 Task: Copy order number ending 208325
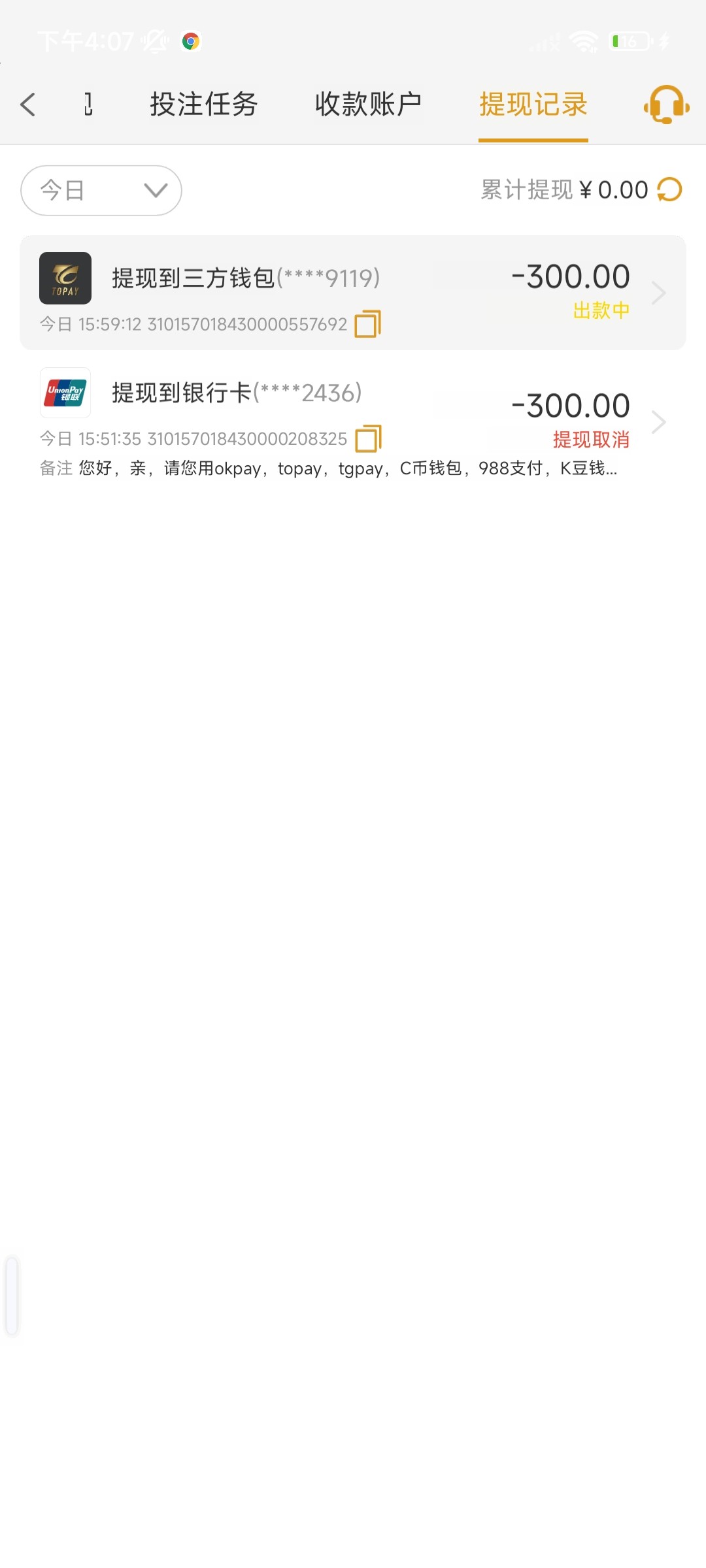pyautogui.click(x=367, y=438)
